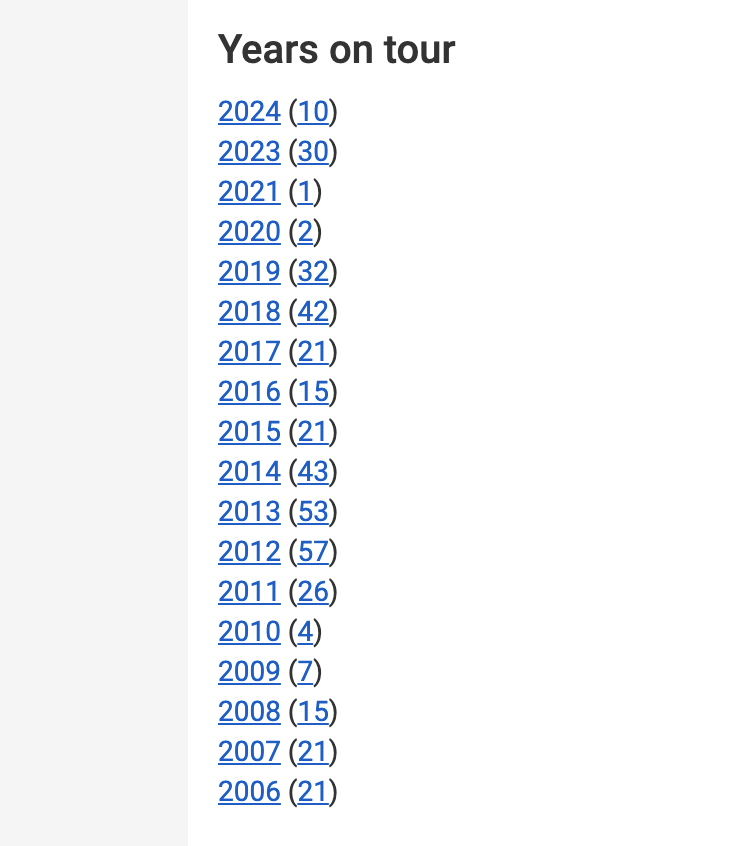This screenshot has width=738, height=846.
Task: Open the 30 concerts count for 2023
Action: [x=313, y=152]
